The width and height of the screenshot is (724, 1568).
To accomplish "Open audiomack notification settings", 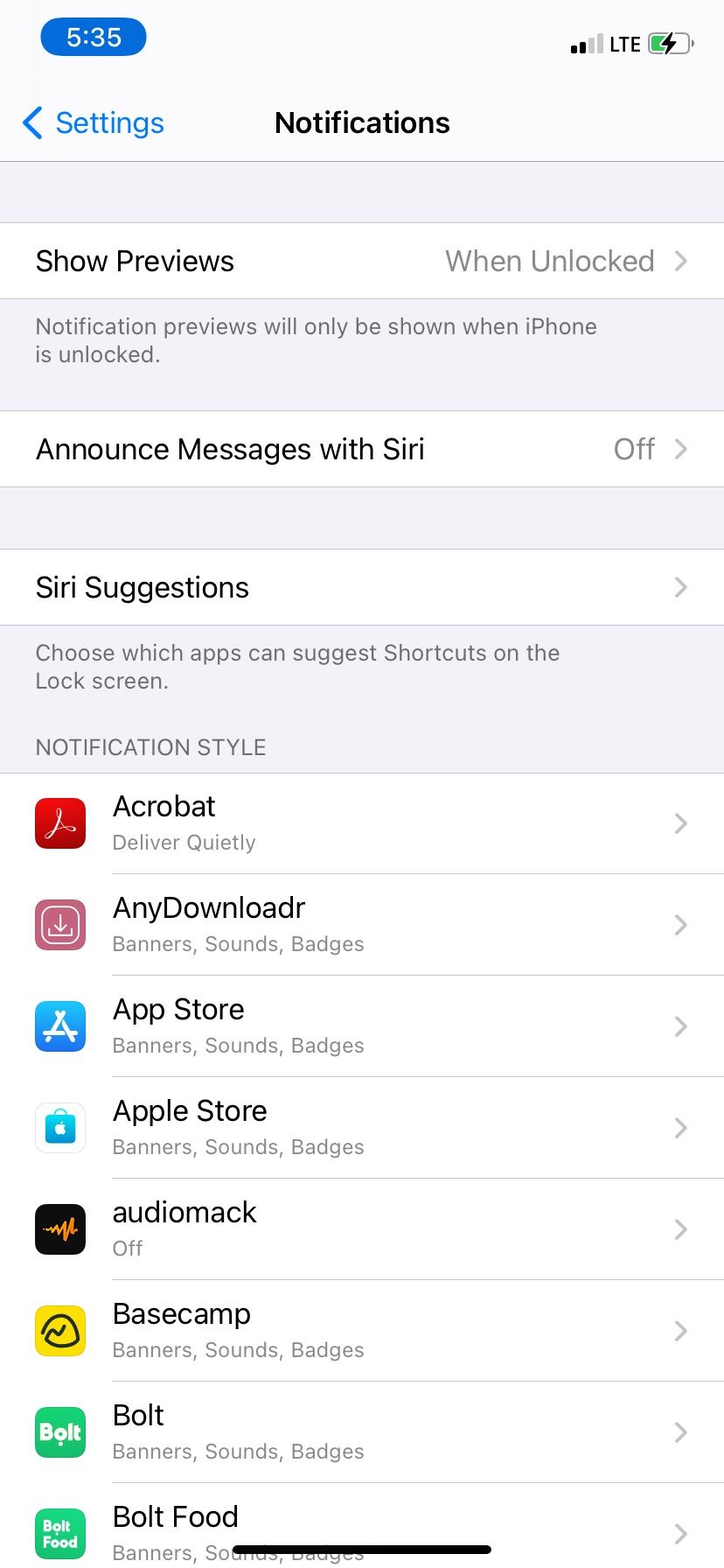I will pyautogui.click(x=362, y=1229).
